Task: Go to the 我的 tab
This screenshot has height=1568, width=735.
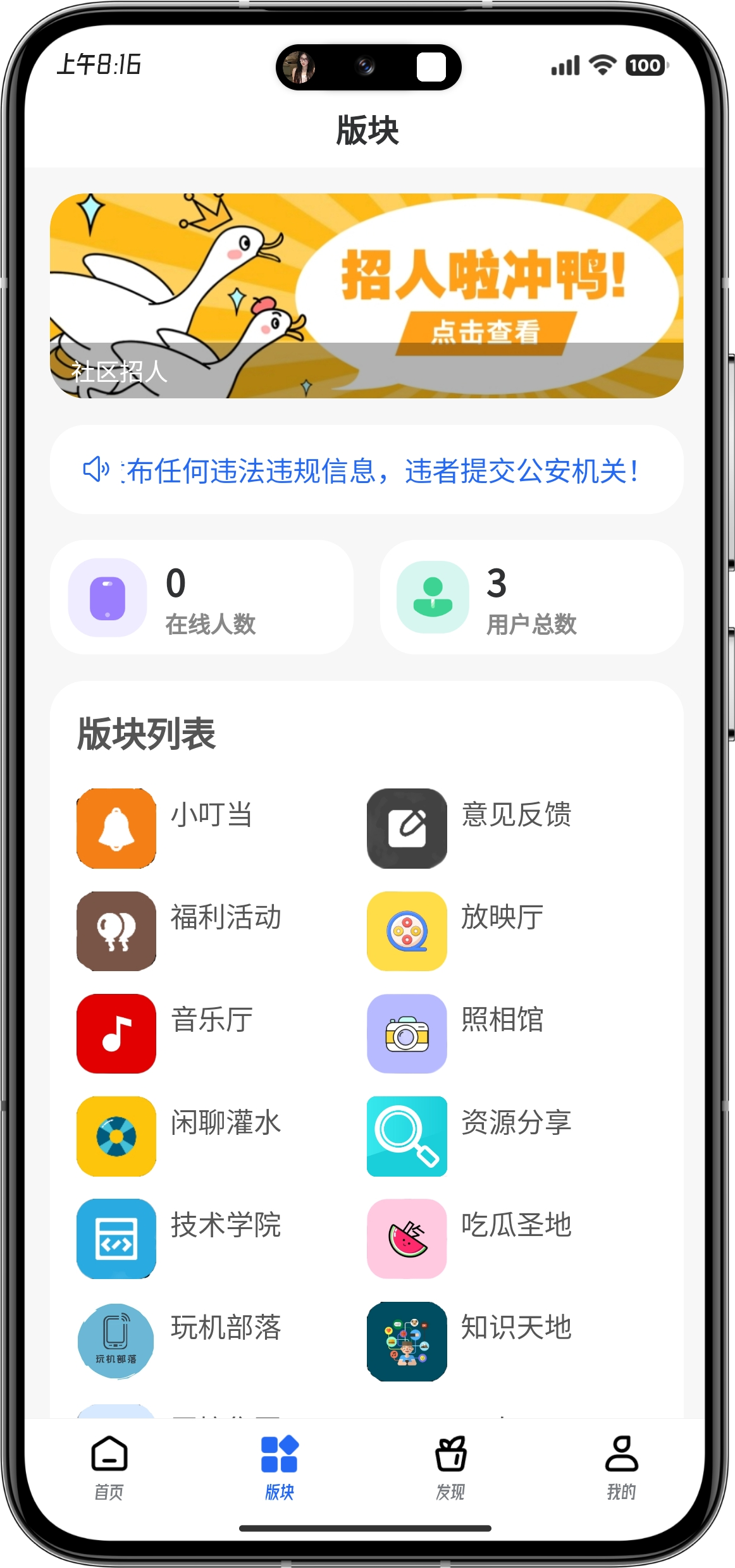Action: tap(621, 1467)
